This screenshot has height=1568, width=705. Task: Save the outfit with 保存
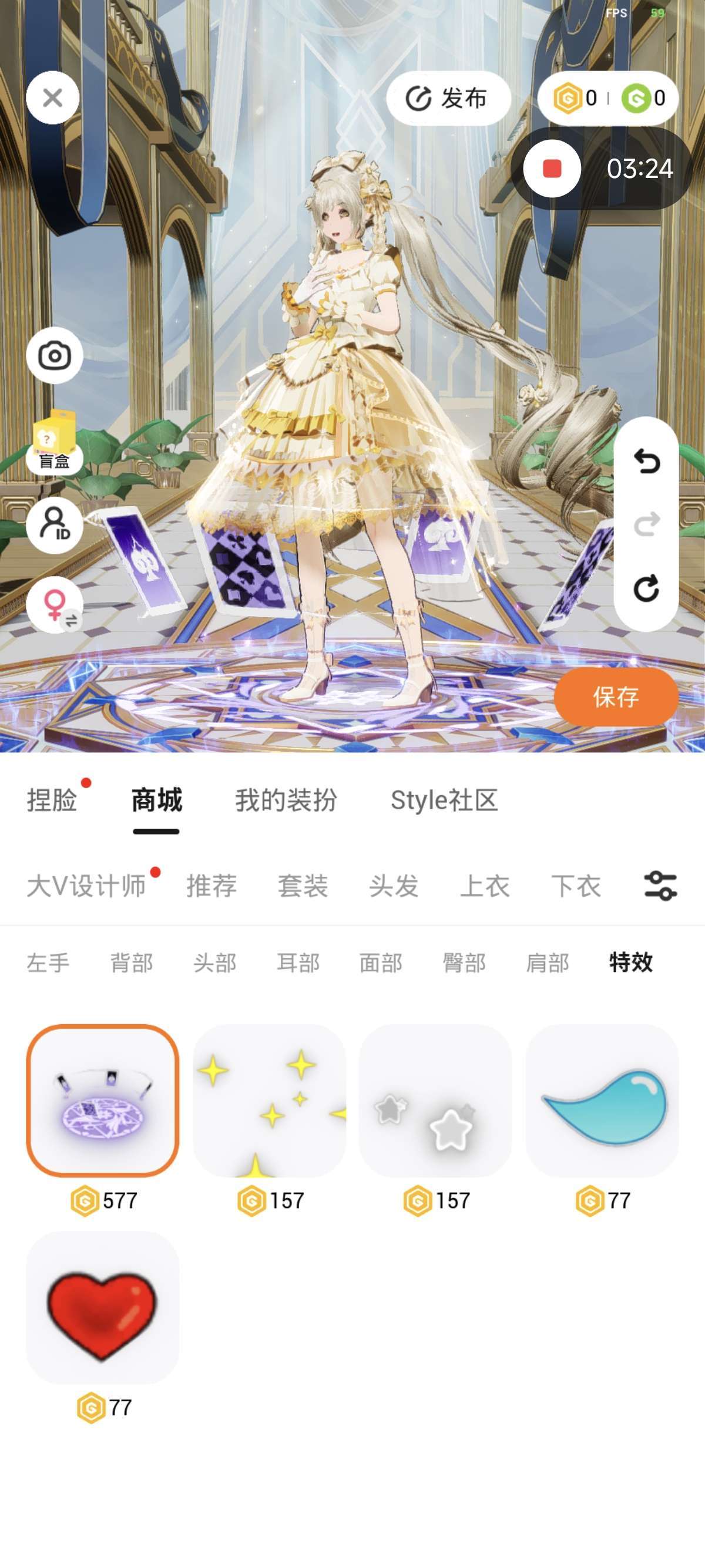pyautogui.click(x=616, y=696)
